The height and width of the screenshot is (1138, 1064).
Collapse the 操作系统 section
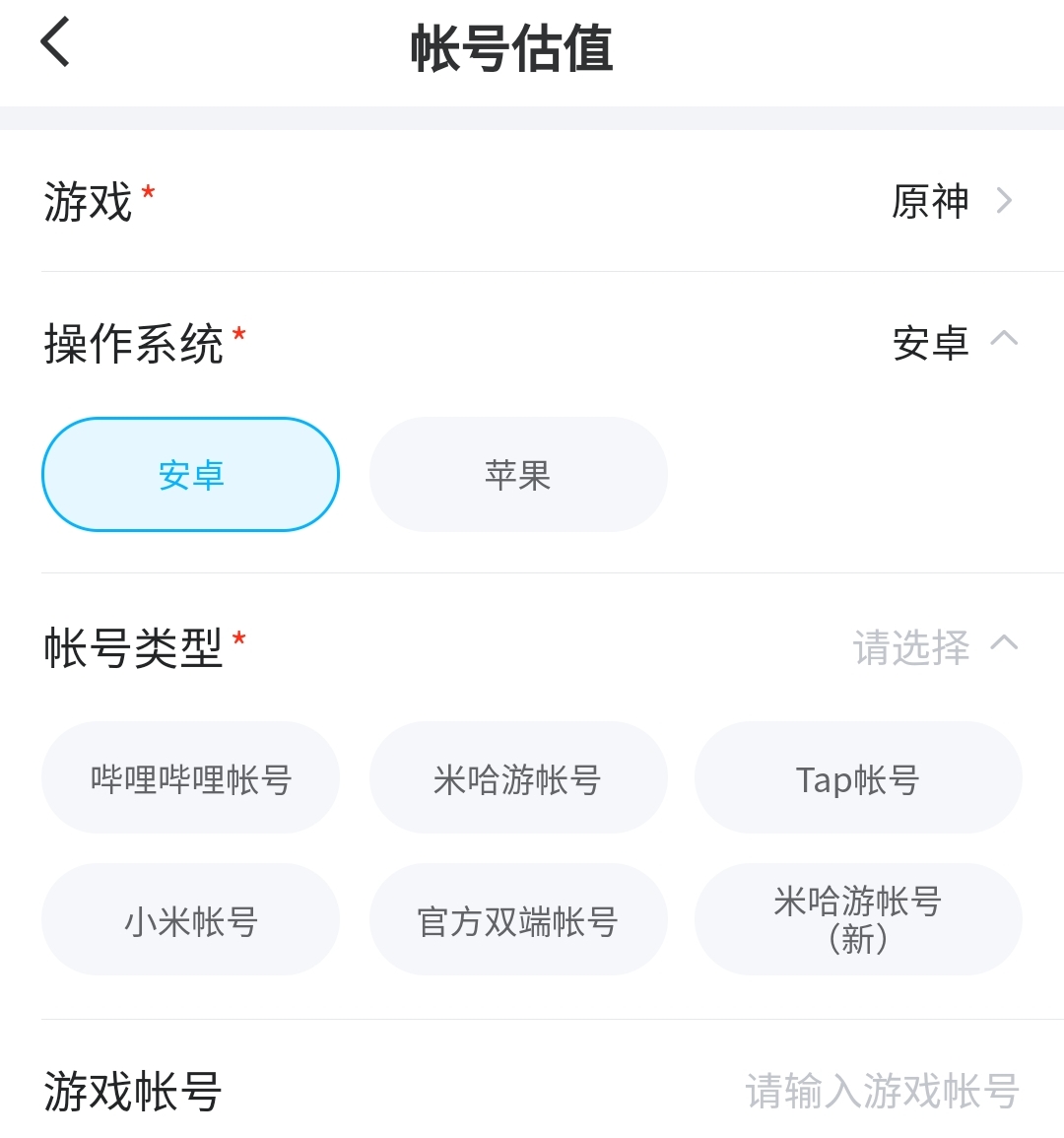pos(1003,340)
